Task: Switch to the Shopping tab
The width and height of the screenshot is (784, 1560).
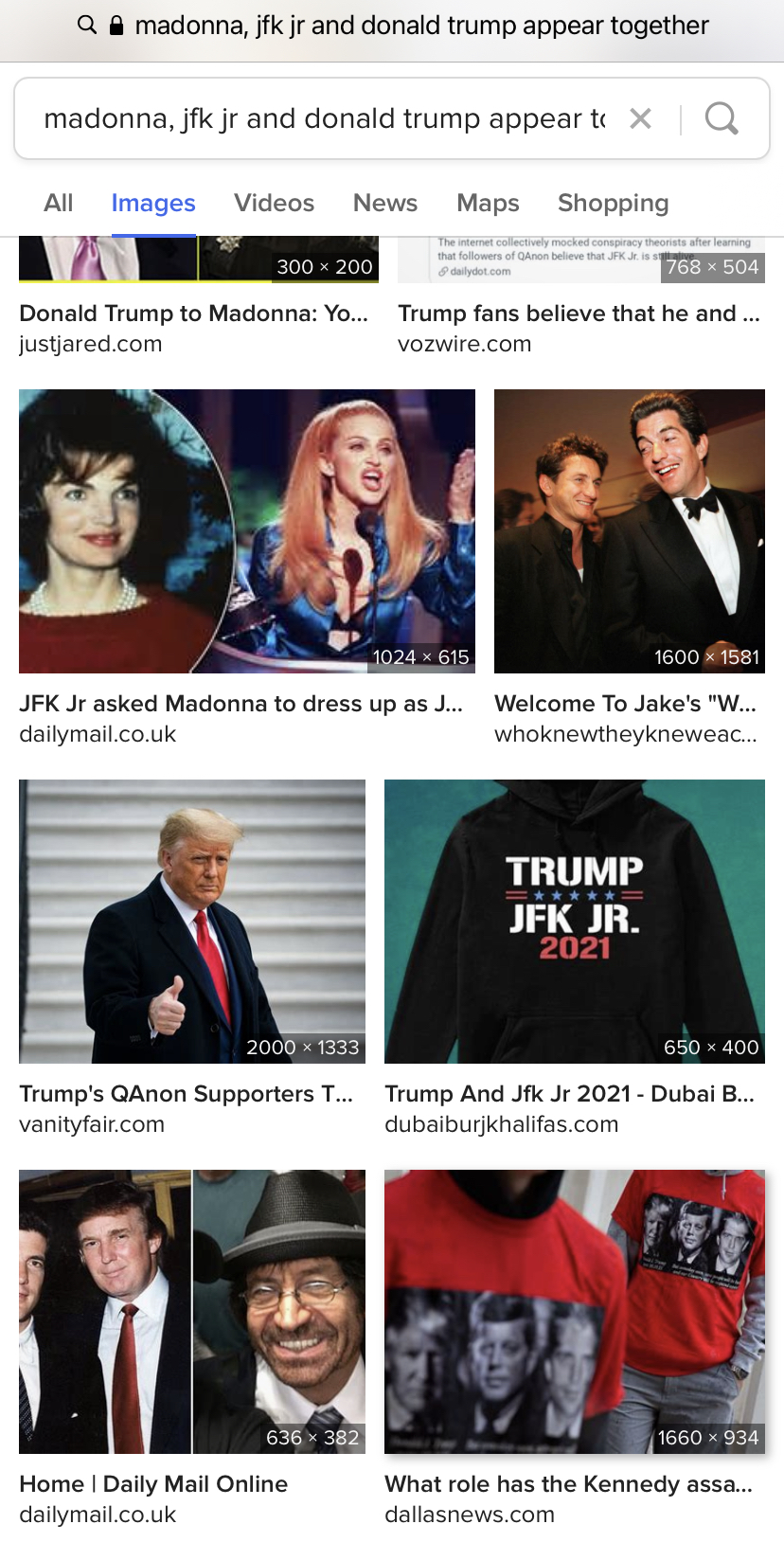Action: click(x=614, y=203)
